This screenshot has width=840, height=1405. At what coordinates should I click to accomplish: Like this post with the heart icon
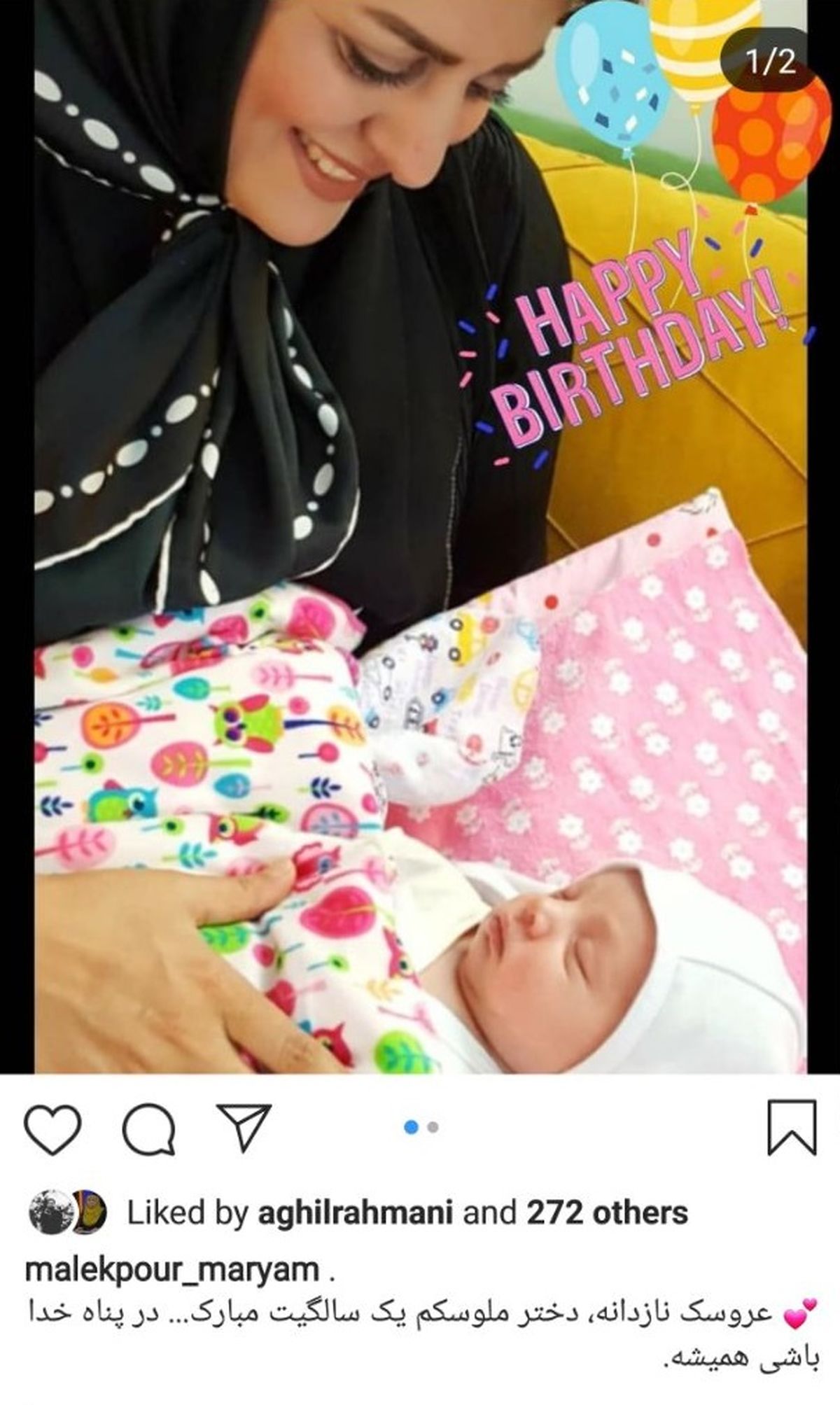[53, 1128]
